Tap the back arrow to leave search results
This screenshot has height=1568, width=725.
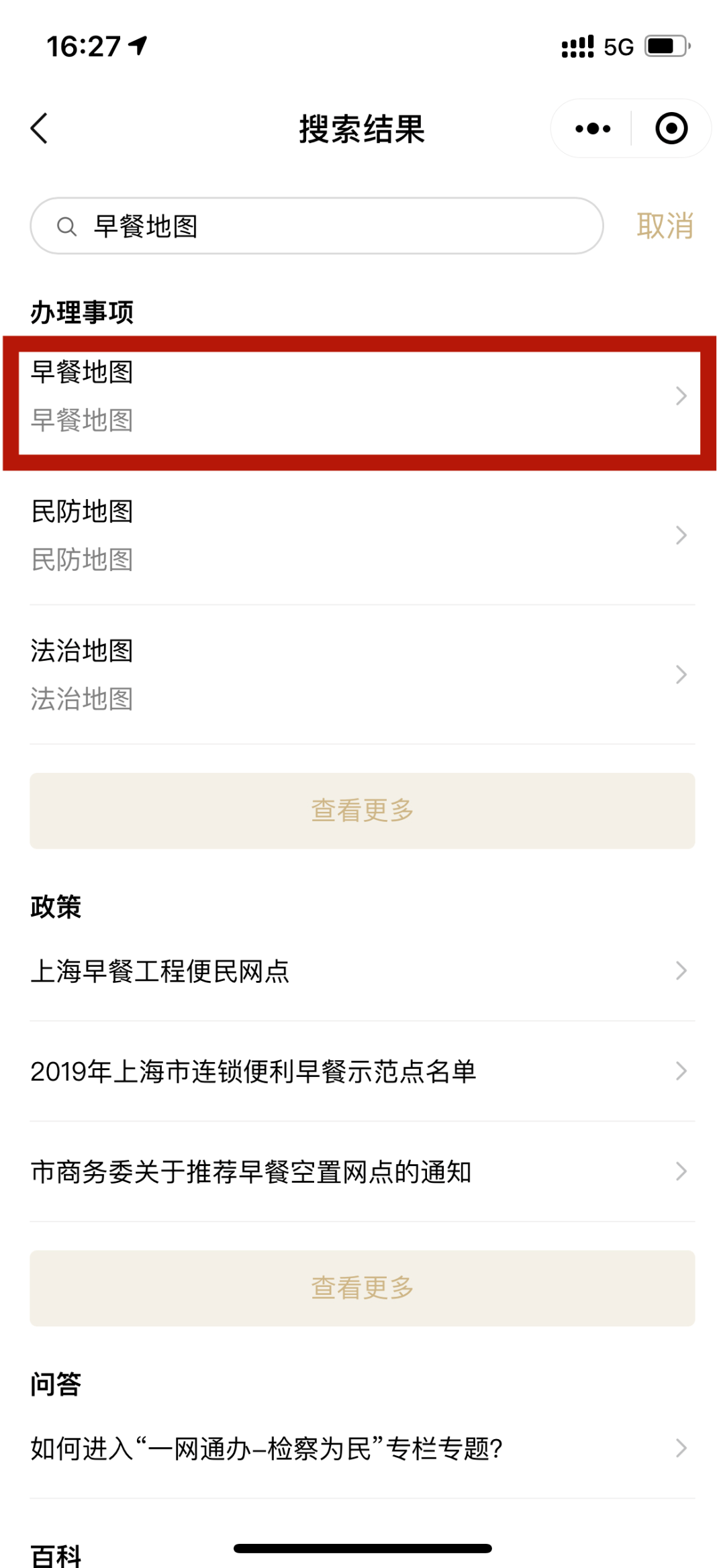(40, 129)
